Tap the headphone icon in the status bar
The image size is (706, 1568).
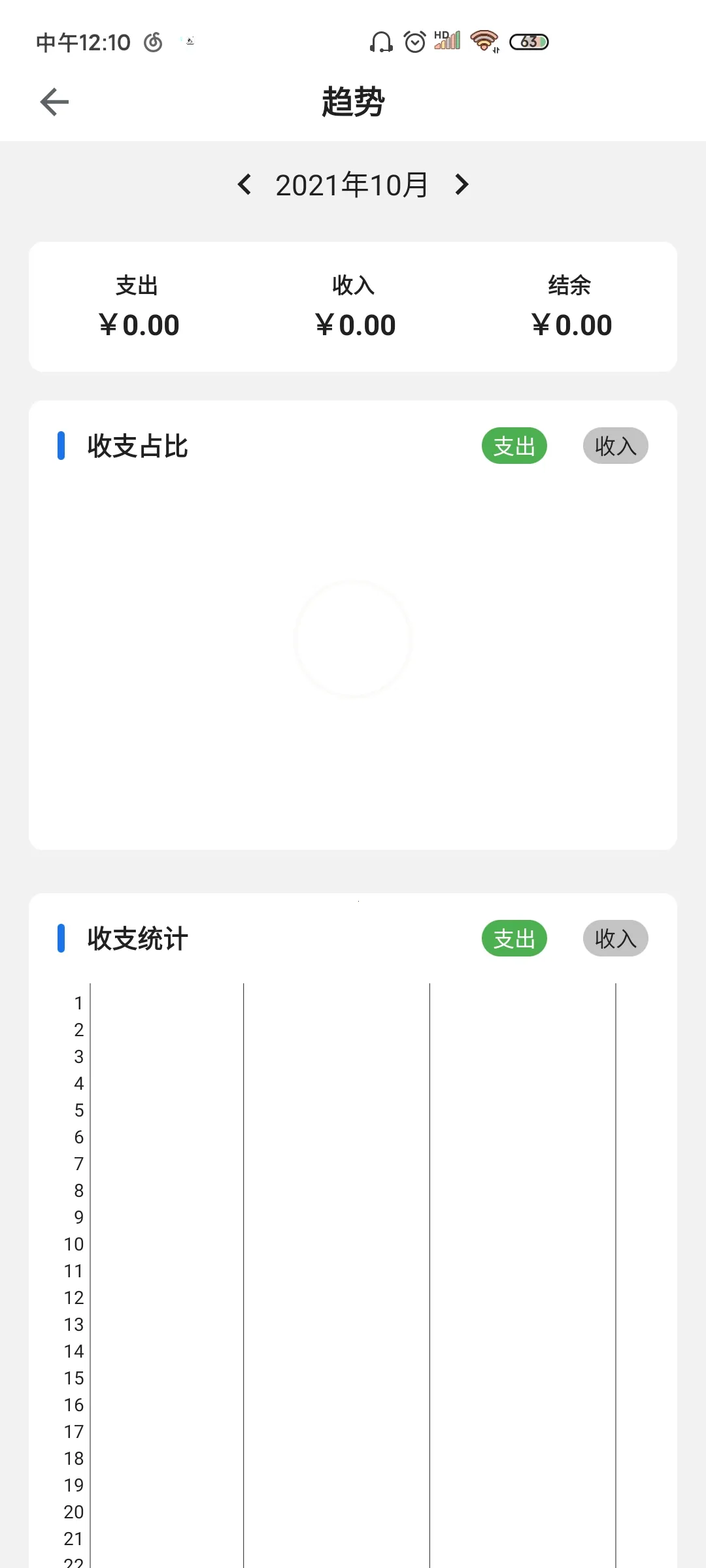pos(381,41)
